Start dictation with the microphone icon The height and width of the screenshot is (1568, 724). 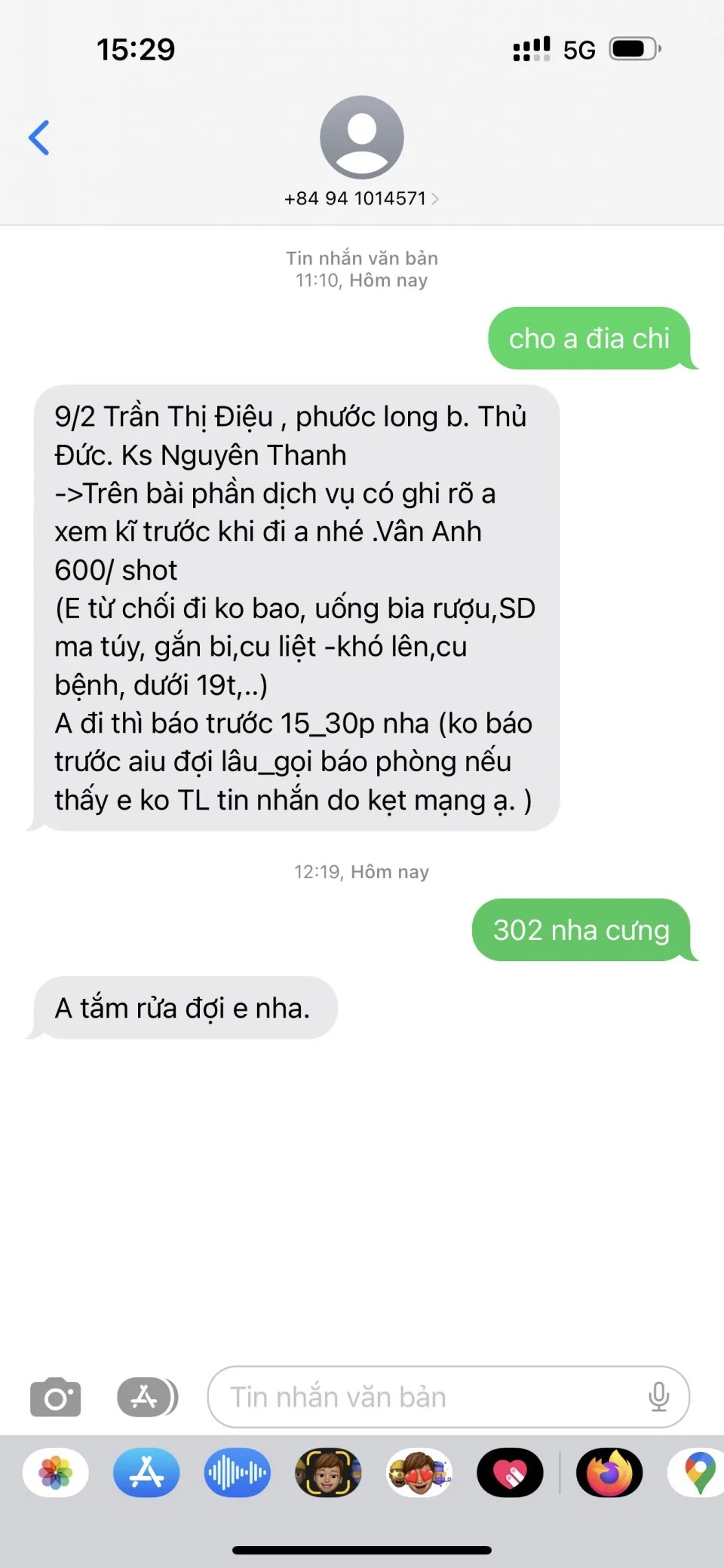(x=658, y=1397)
